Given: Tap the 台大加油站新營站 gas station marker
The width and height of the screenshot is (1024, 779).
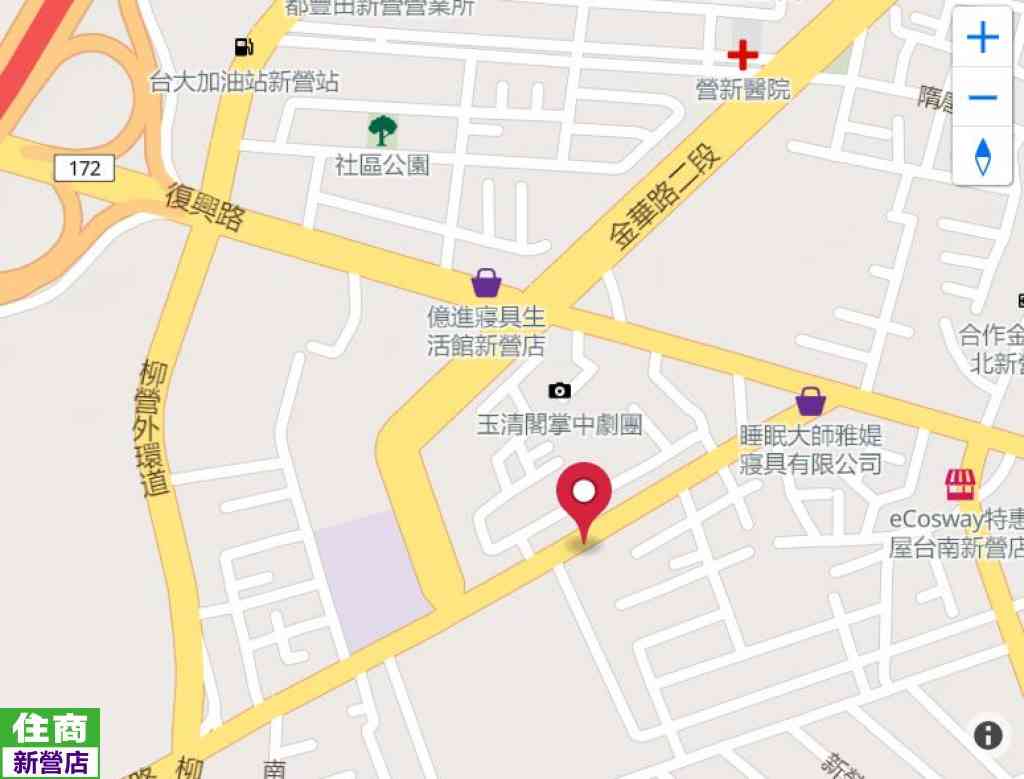Looking at the screenshot, I should click(x=243, y=47).
